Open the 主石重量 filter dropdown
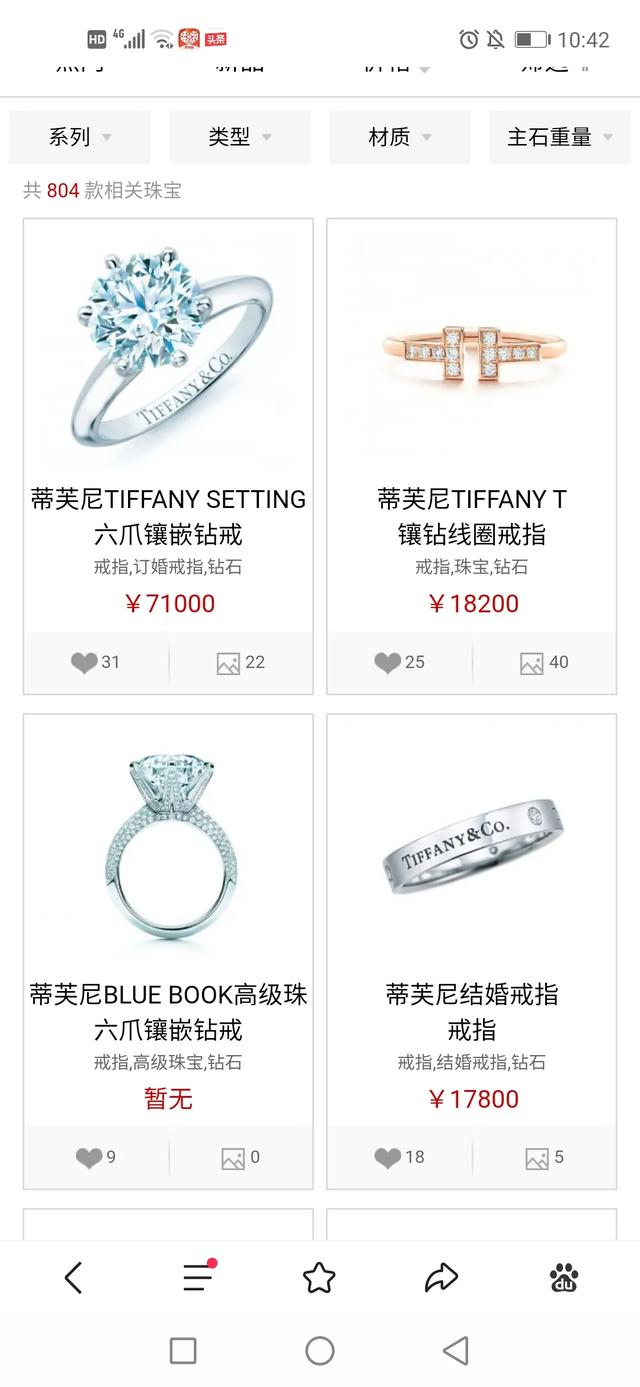Image resolution: width=640 pixels, height=1387 pixels. point(559,137)
